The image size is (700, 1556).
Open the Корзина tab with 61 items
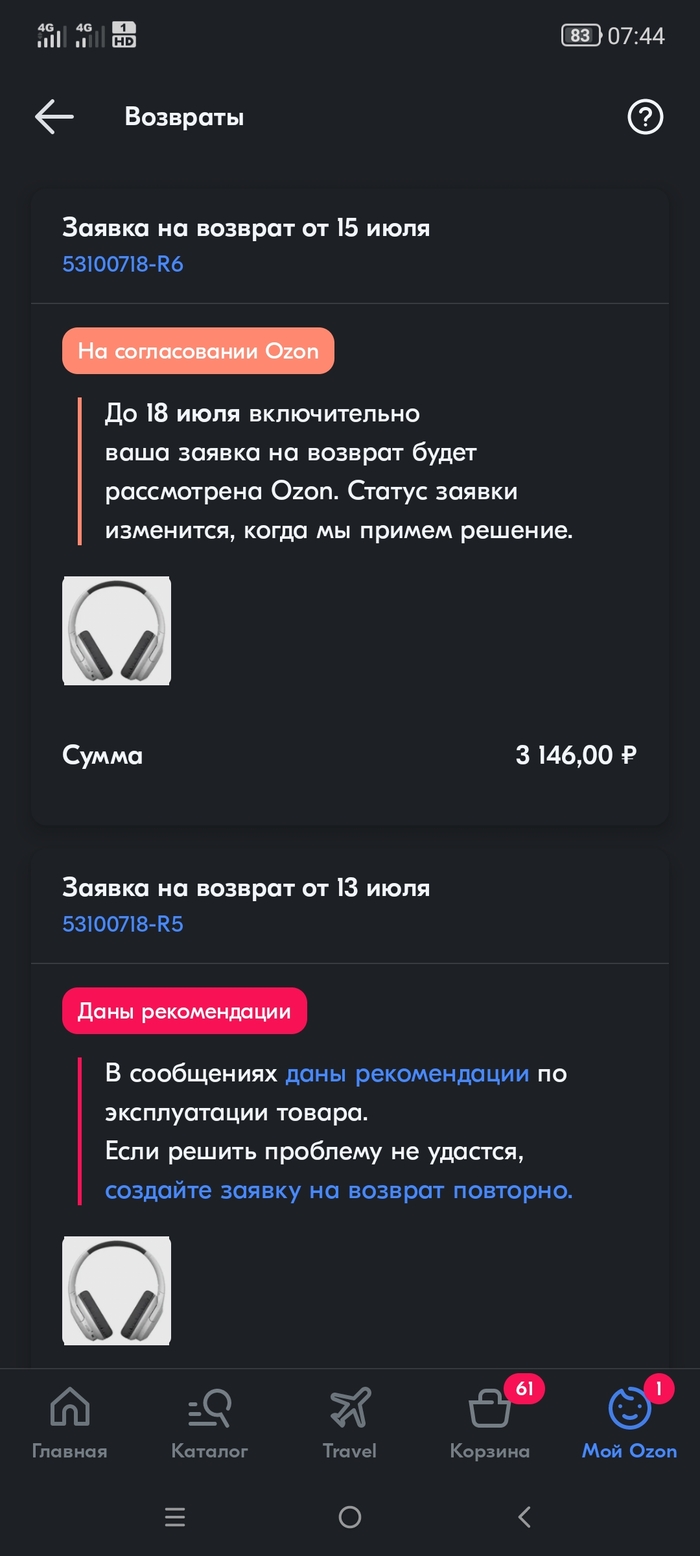(490, 1422)
